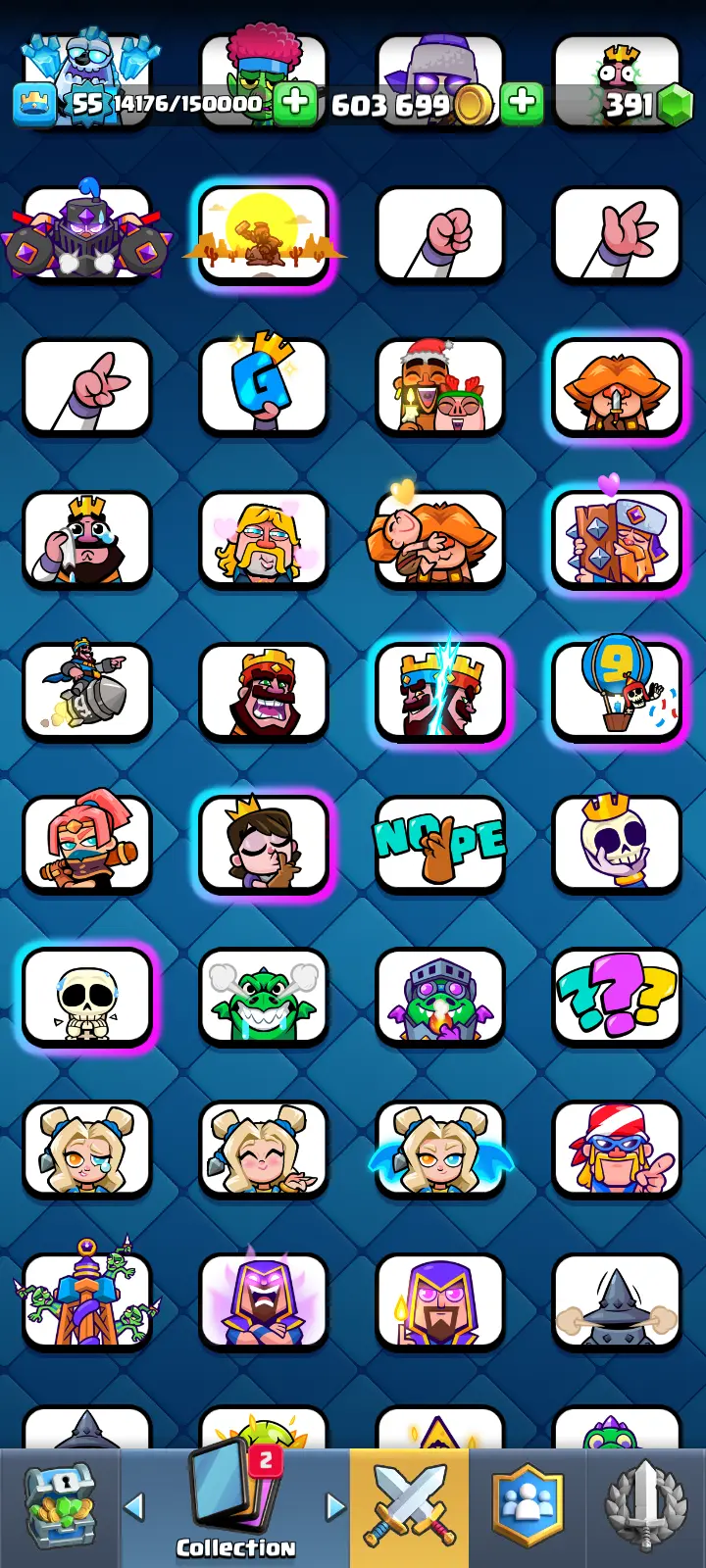
Task: Switch to the Battle crossed-swords tab
Action: tap(409, 1506)
